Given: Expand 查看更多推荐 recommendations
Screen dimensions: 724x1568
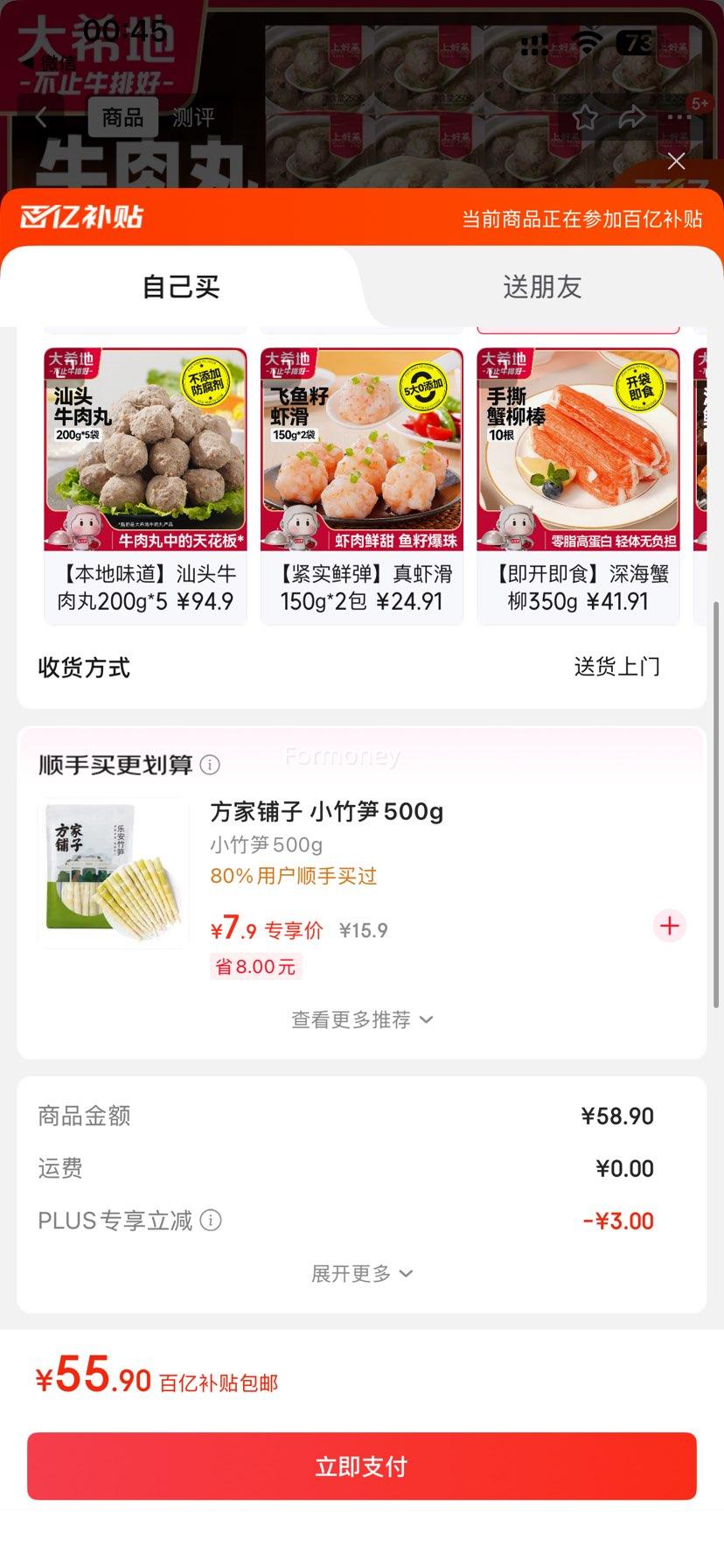Looking at the screenshot, I should 361,1019.
